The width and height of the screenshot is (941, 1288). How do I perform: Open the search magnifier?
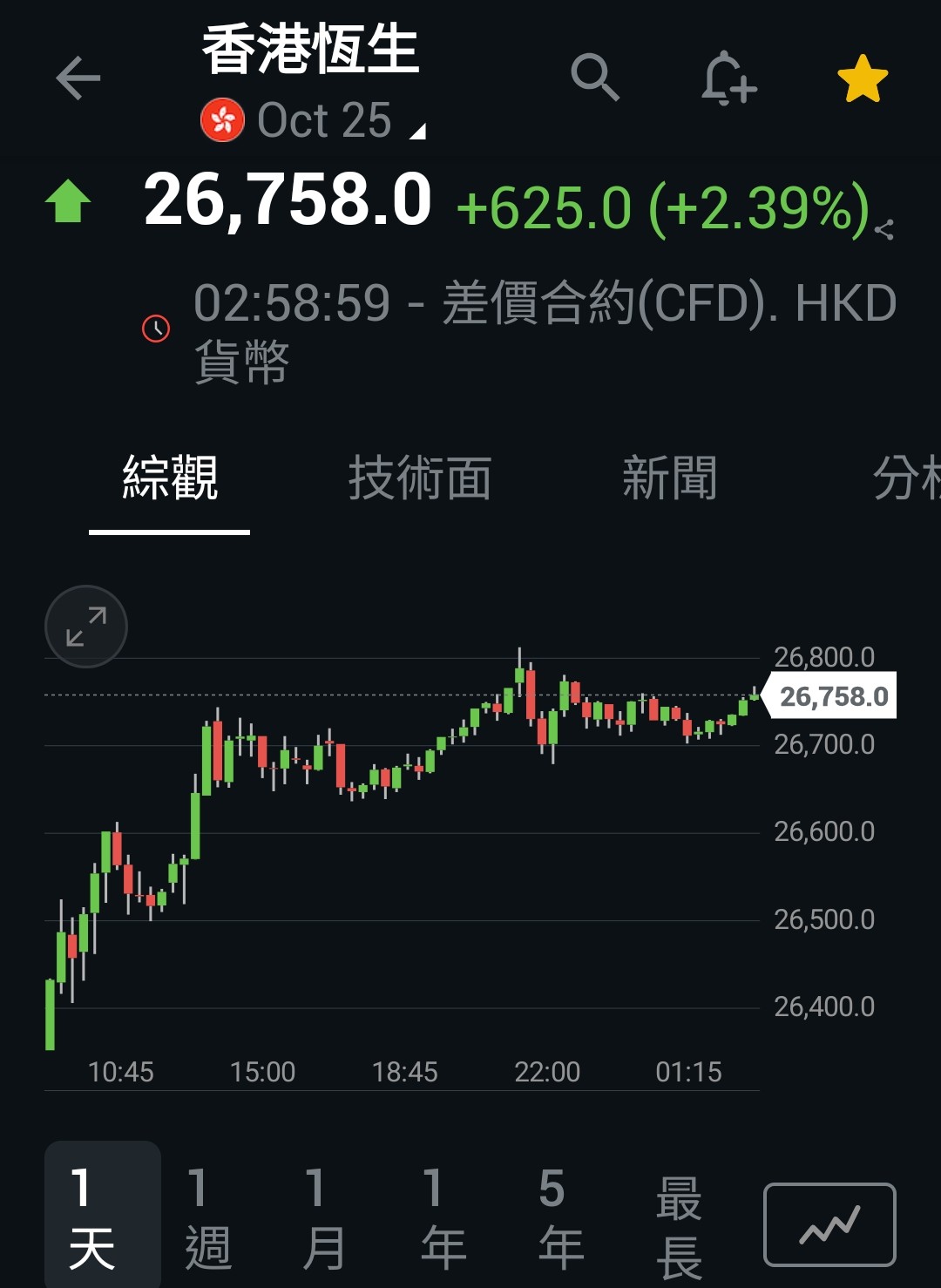click(595, 78)
